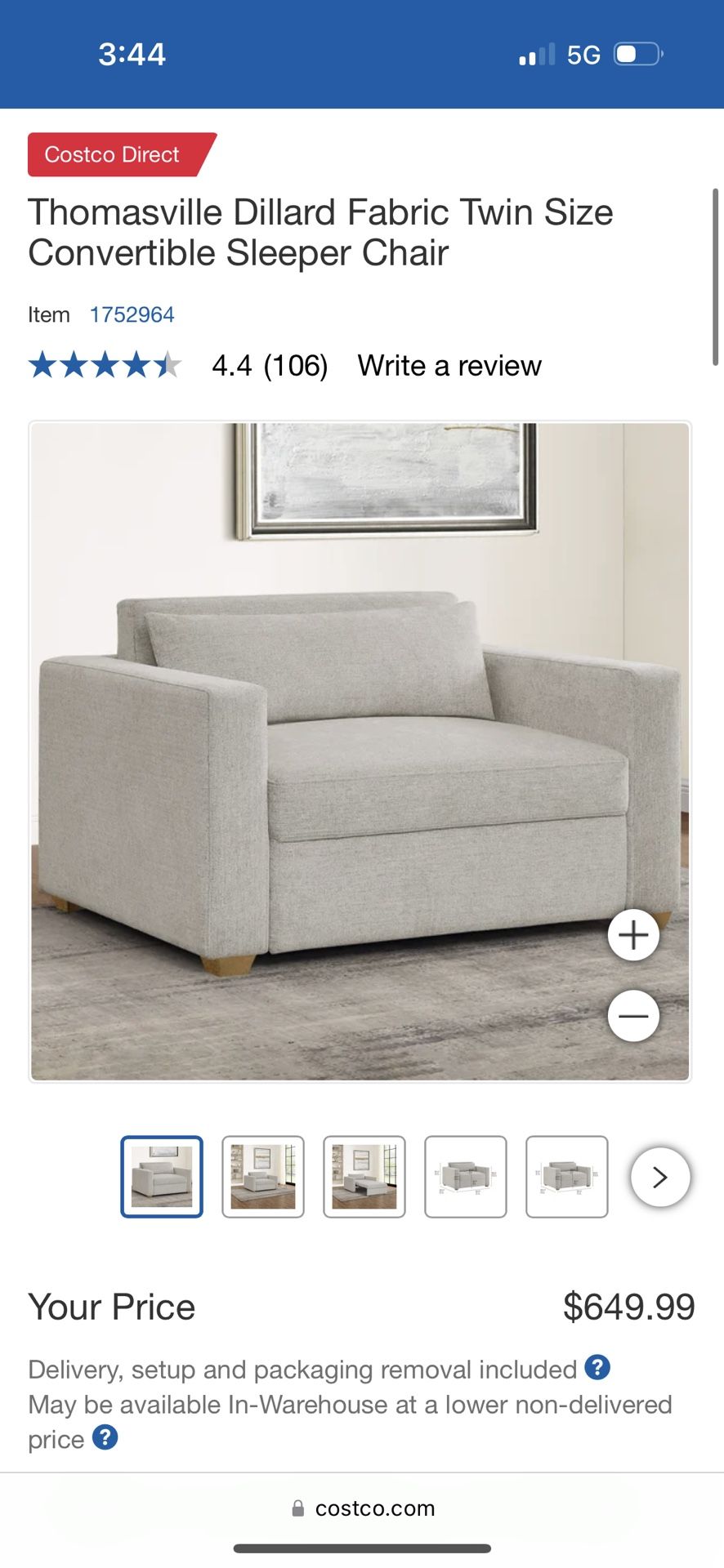
Task: Tap the Costco Direct badge
Action: (x=110, y=154)
